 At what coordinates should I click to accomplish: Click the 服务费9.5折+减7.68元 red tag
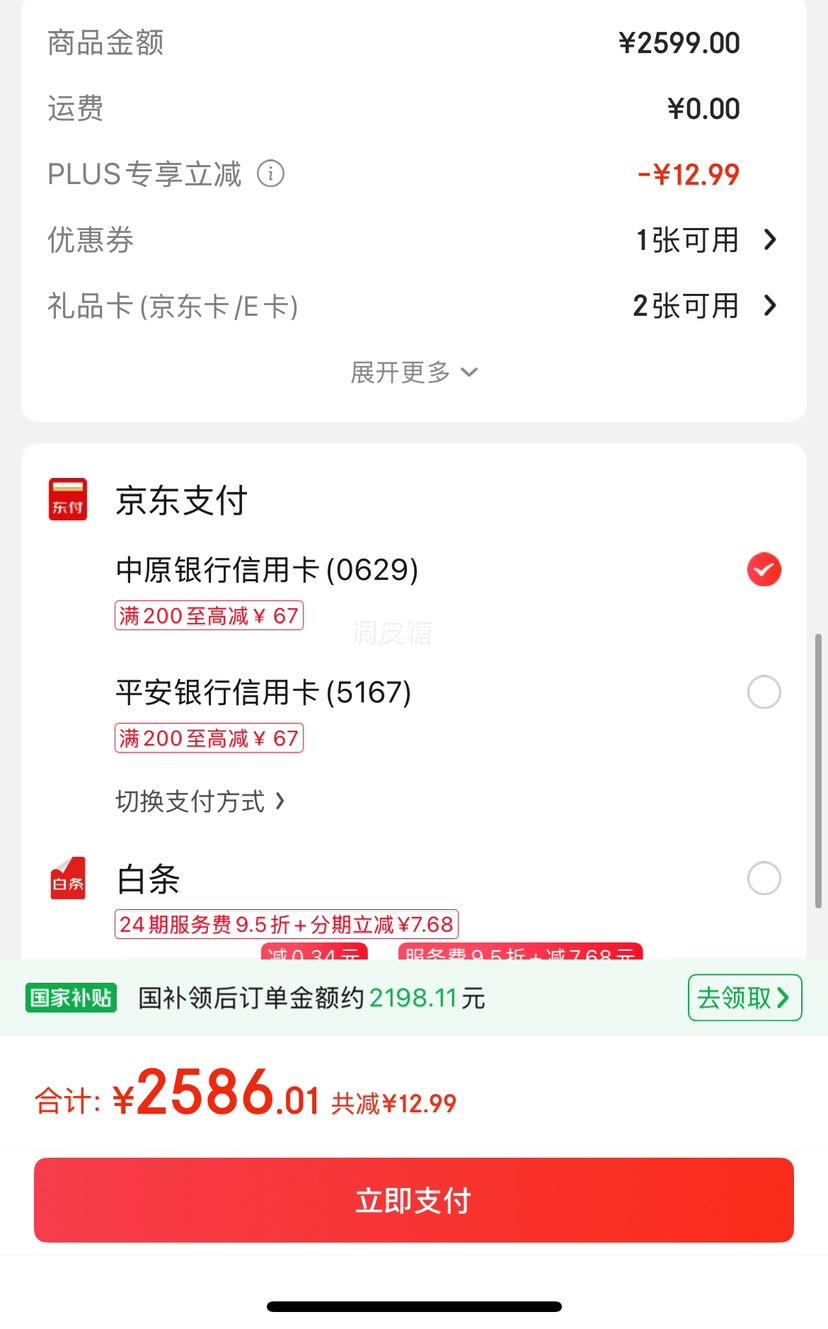point(519,956)
